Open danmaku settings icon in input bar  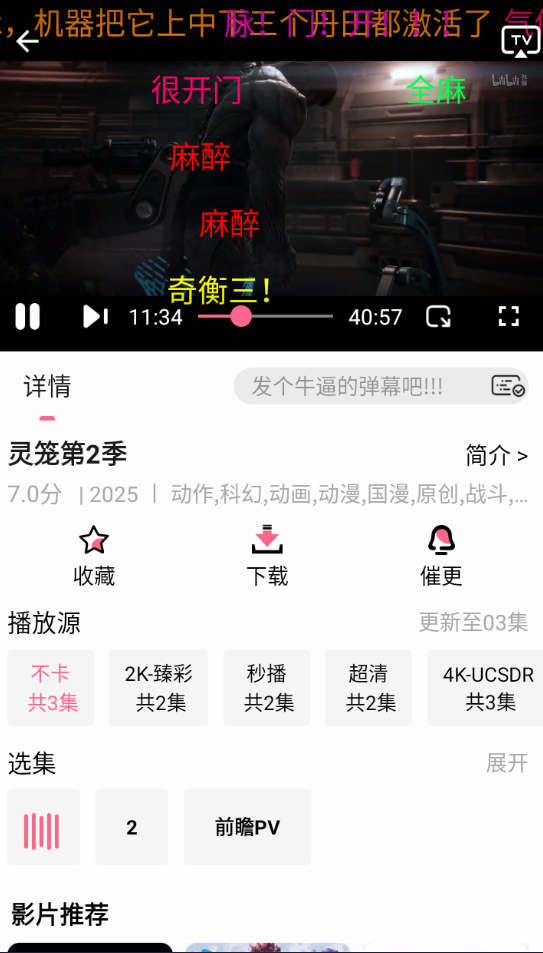coord(508,386)
